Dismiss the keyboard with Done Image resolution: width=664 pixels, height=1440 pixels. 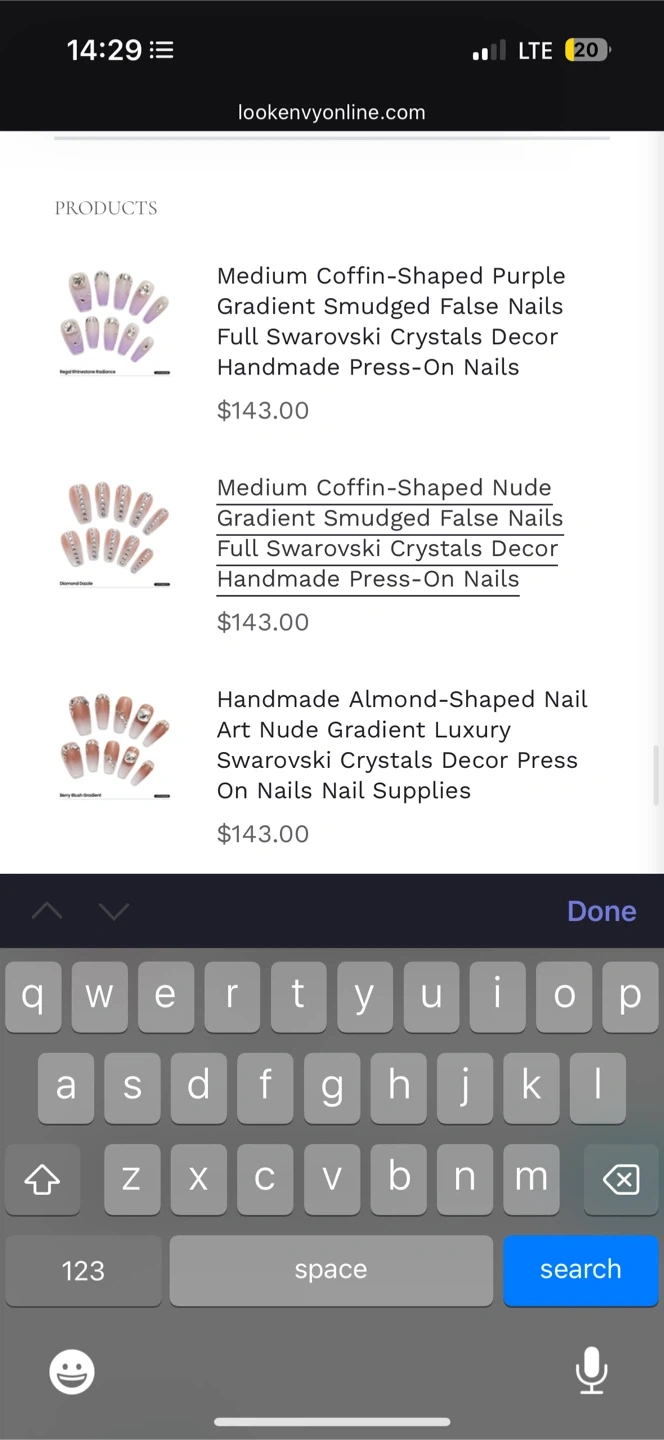(601, 911)
